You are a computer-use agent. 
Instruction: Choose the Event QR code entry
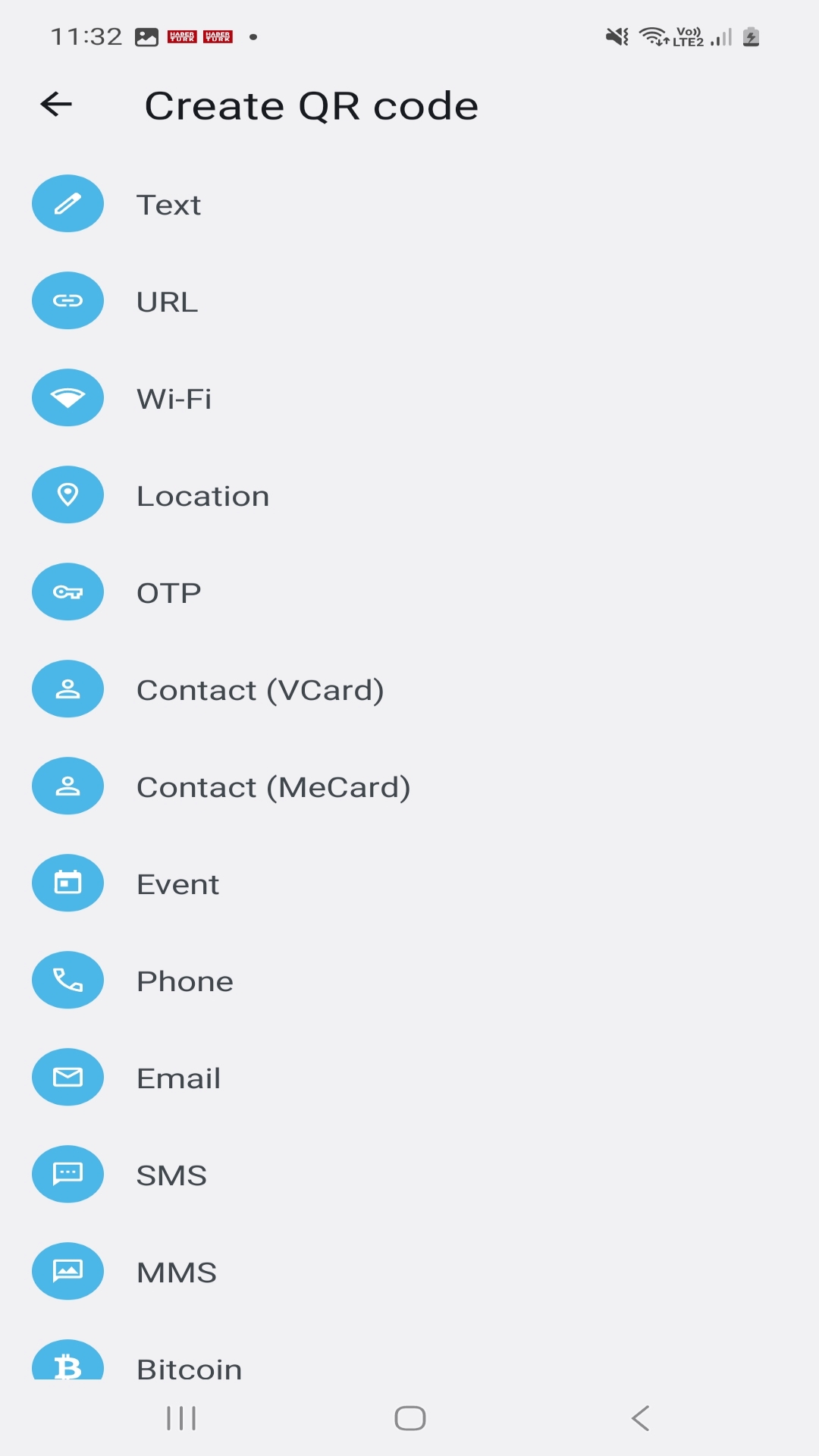[x=178, y=883]
